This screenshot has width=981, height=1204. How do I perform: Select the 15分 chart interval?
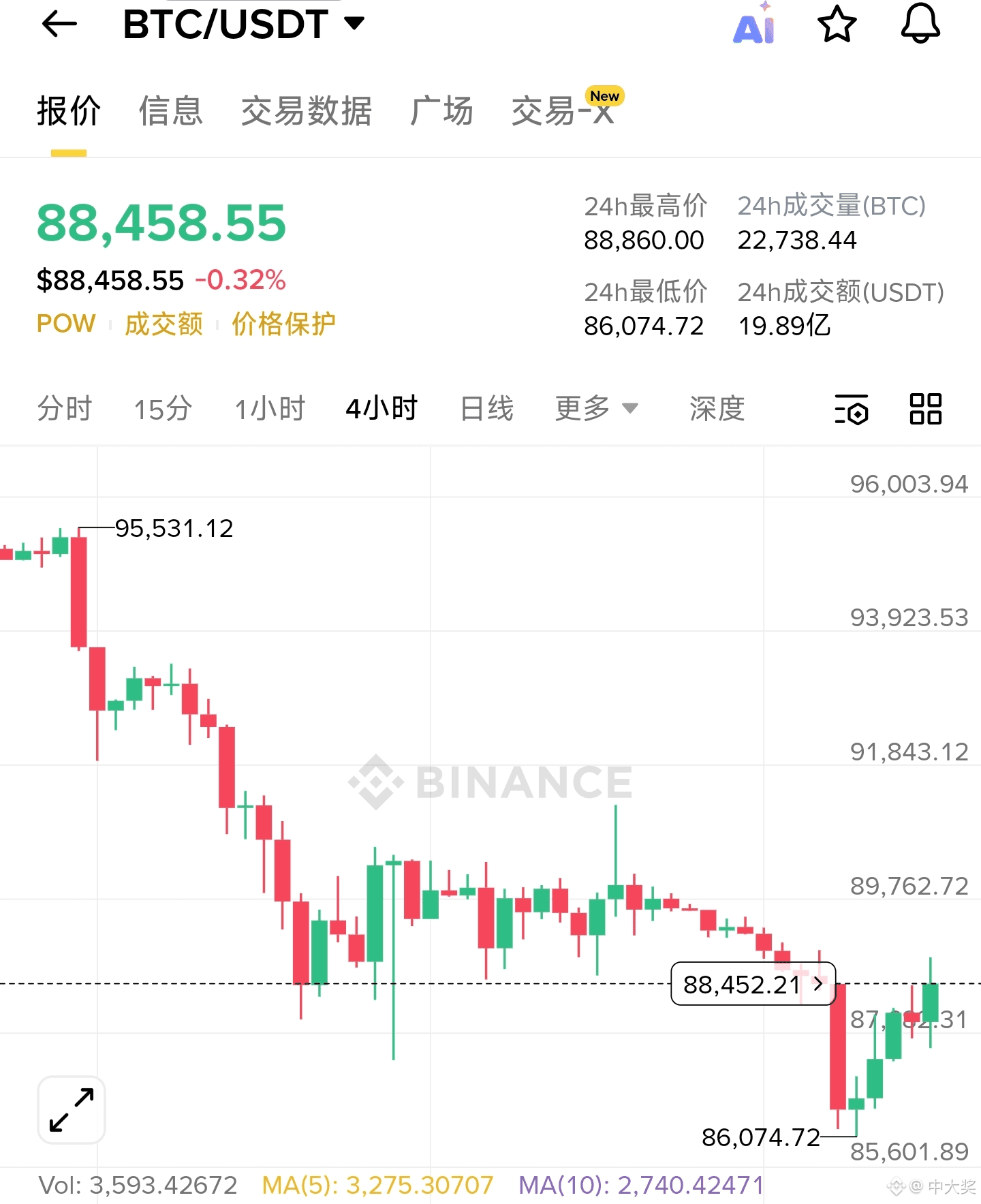[163, 409]
